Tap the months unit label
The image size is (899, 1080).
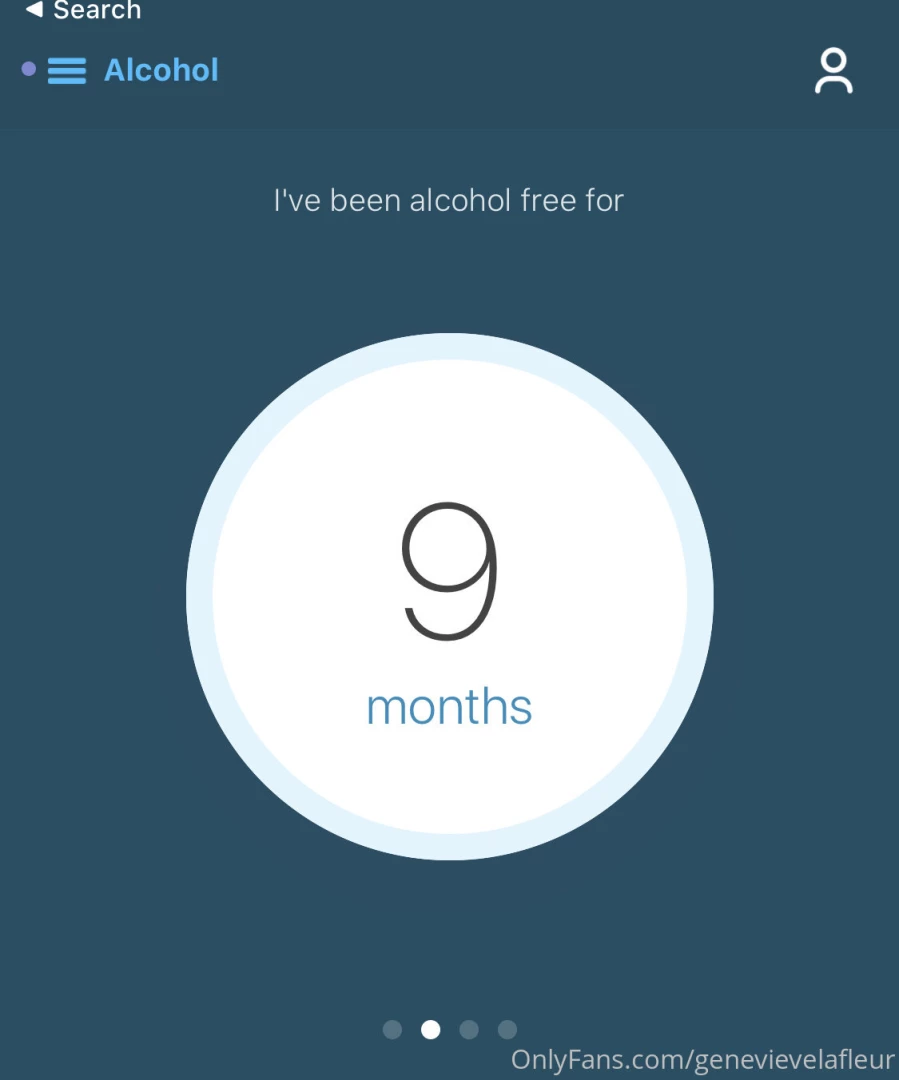point(449,706)
